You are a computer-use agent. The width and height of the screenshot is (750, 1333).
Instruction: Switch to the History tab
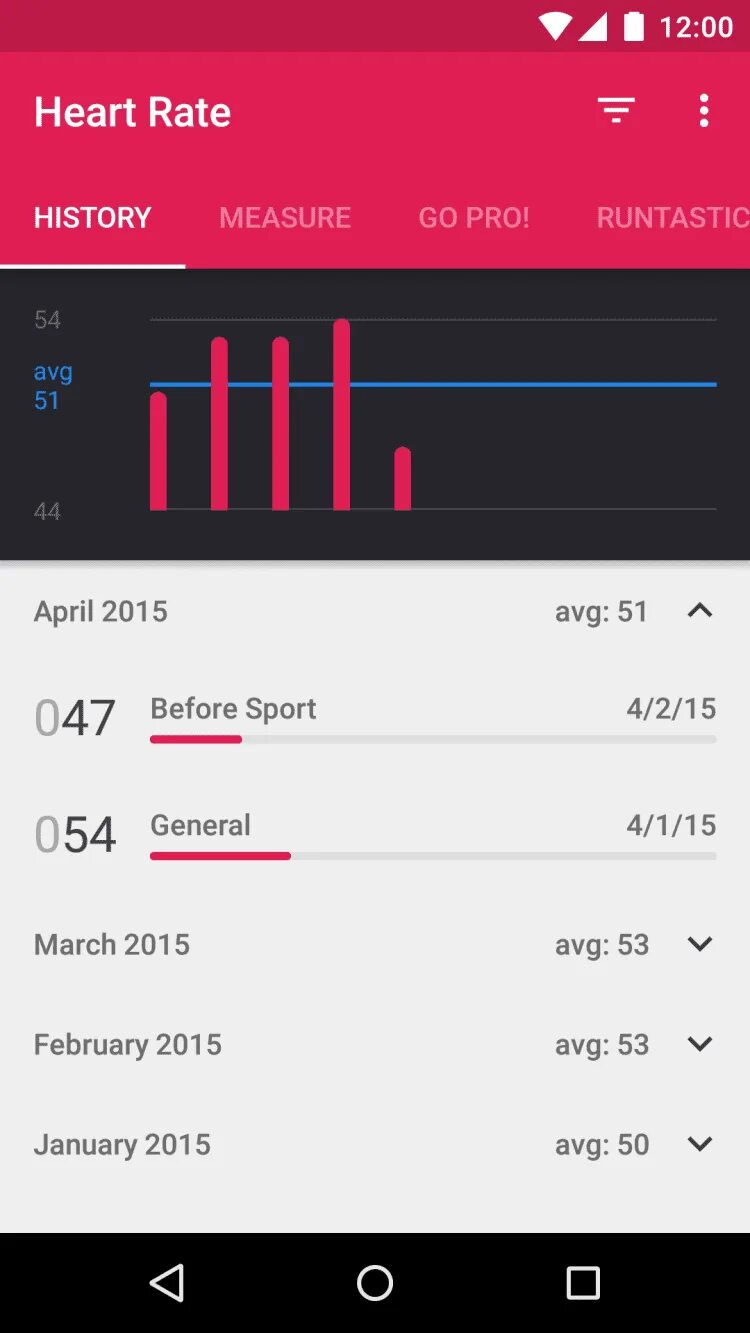(93, 218)
